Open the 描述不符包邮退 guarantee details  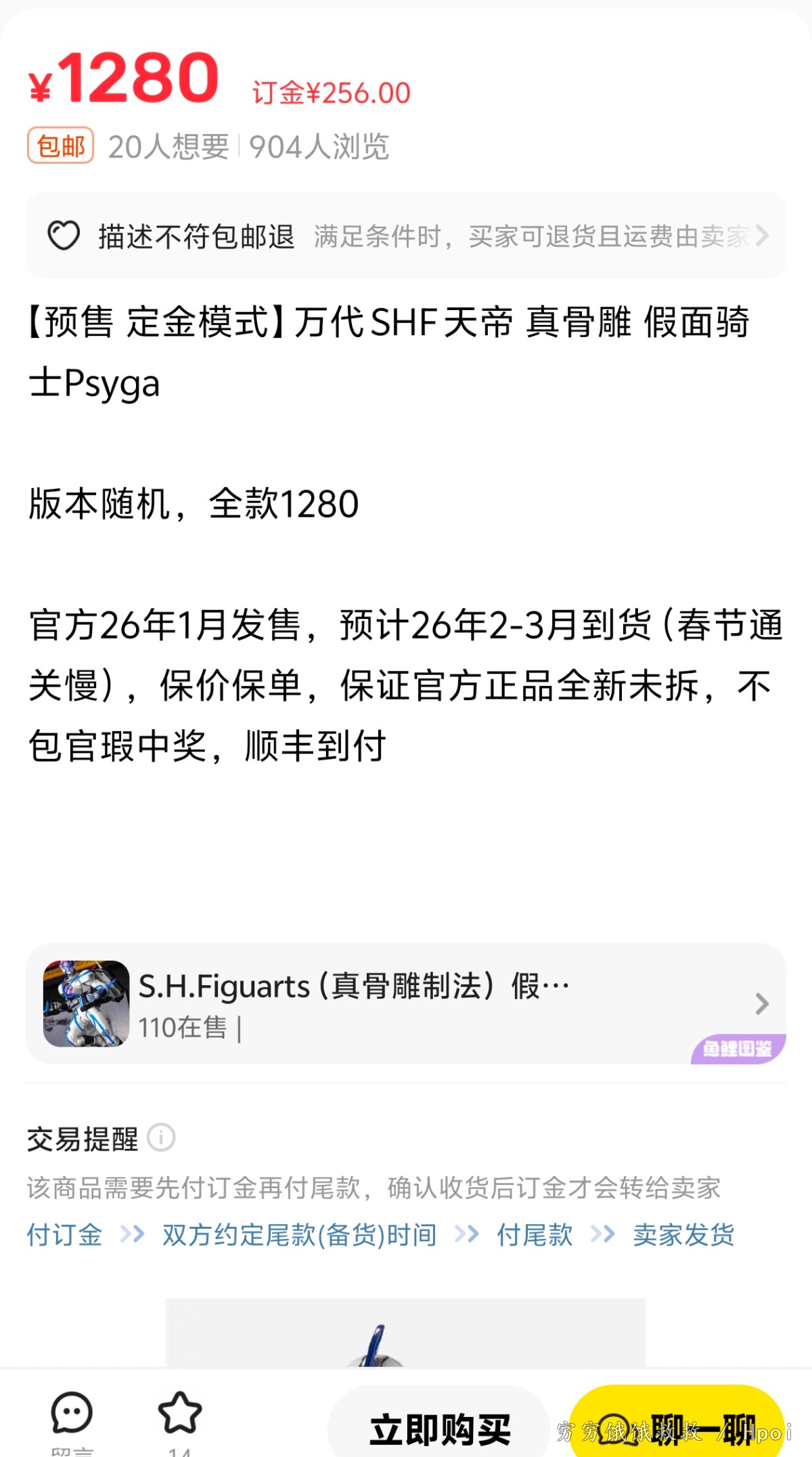click(x=406, y=236)
